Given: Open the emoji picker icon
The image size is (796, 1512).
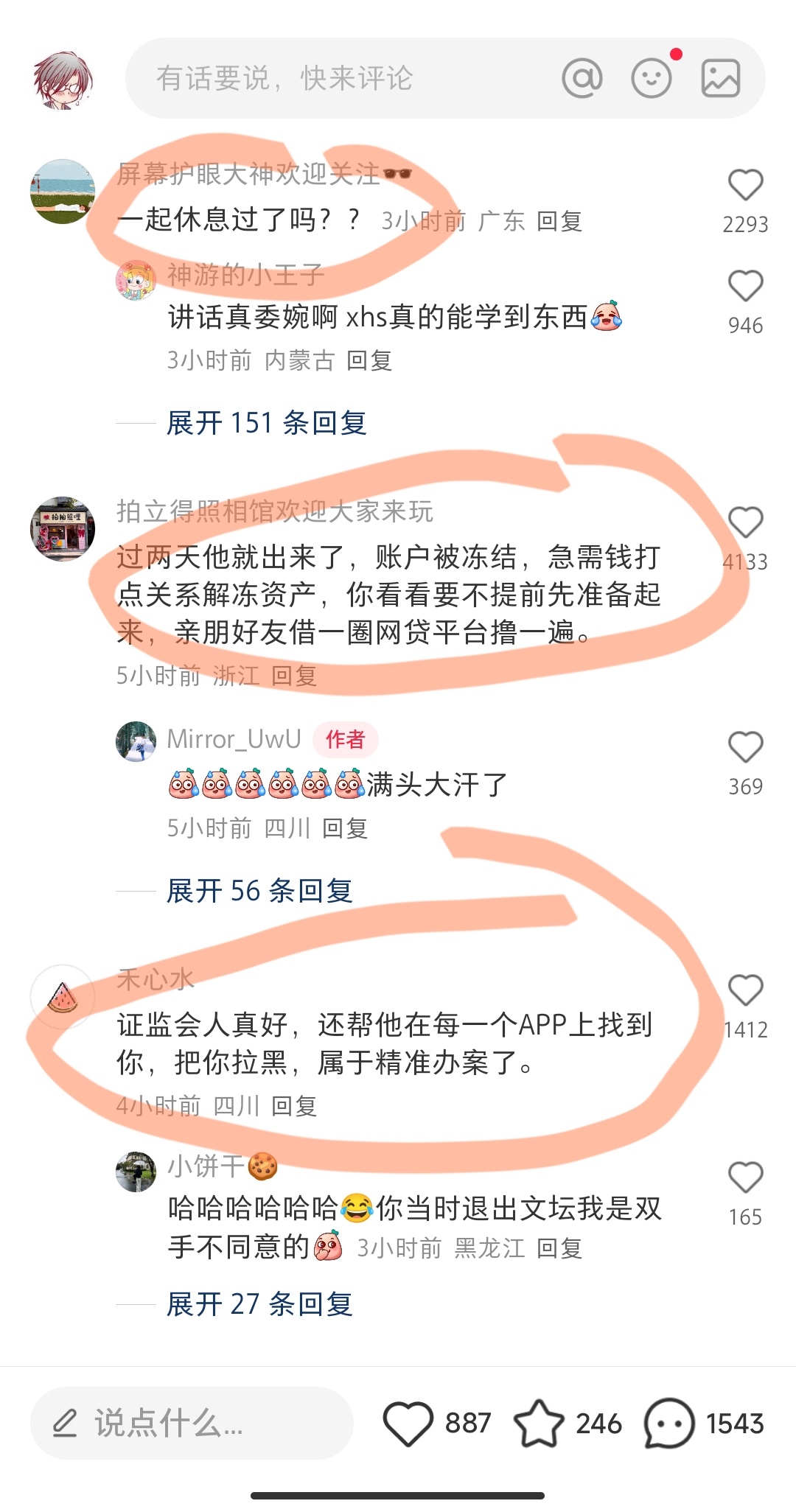Looking at the screenshot, I should coord(652,78).
